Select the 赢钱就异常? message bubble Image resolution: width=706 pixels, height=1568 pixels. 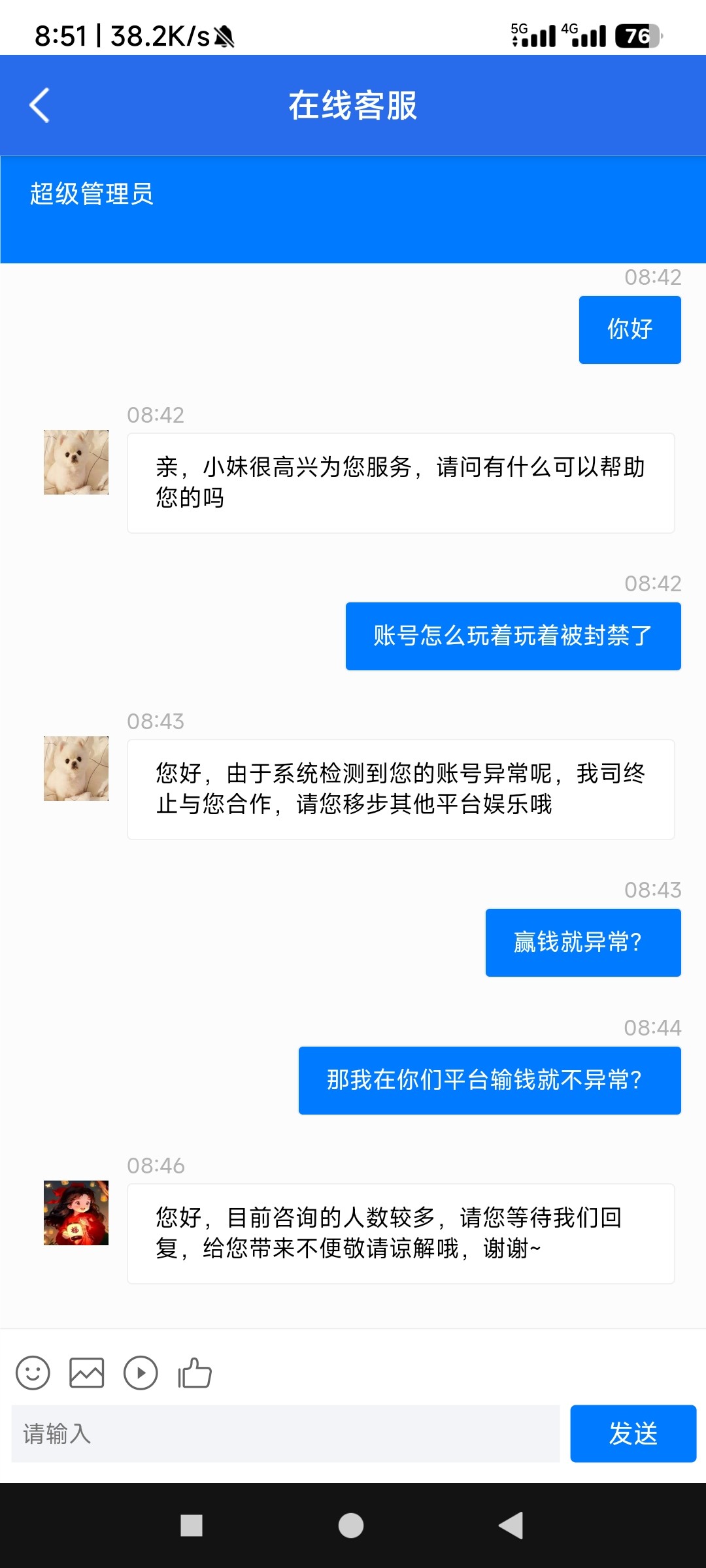[x=583, y=942]
